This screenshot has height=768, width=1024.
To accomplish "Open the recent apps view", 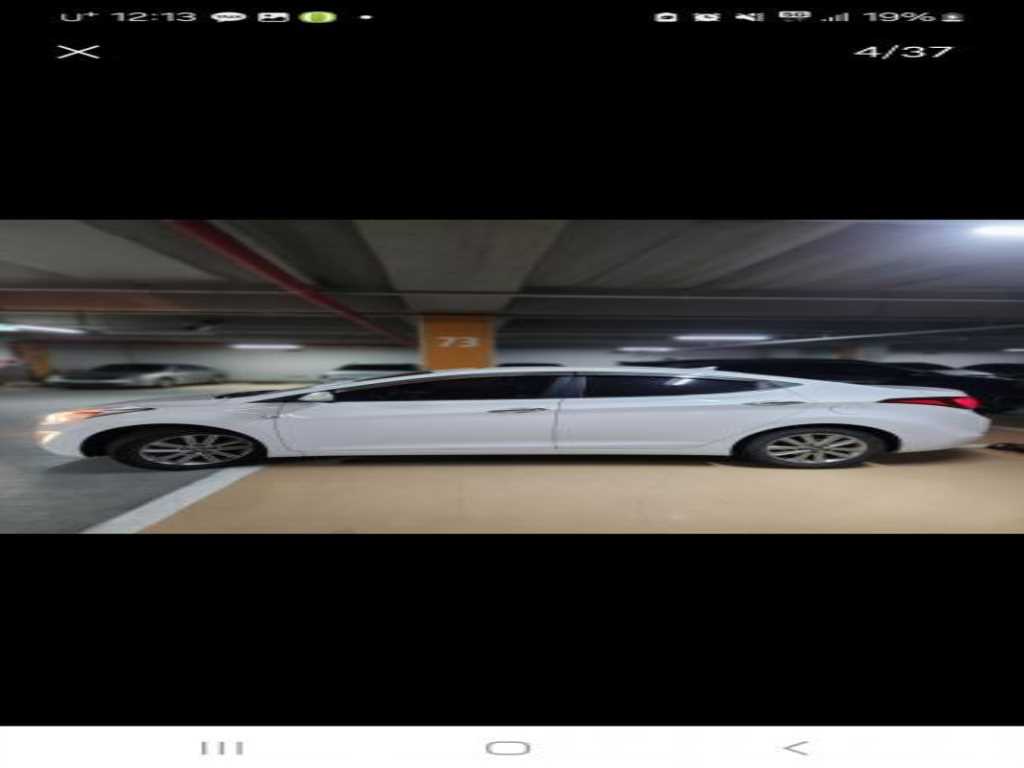I will tap(221, 747).
